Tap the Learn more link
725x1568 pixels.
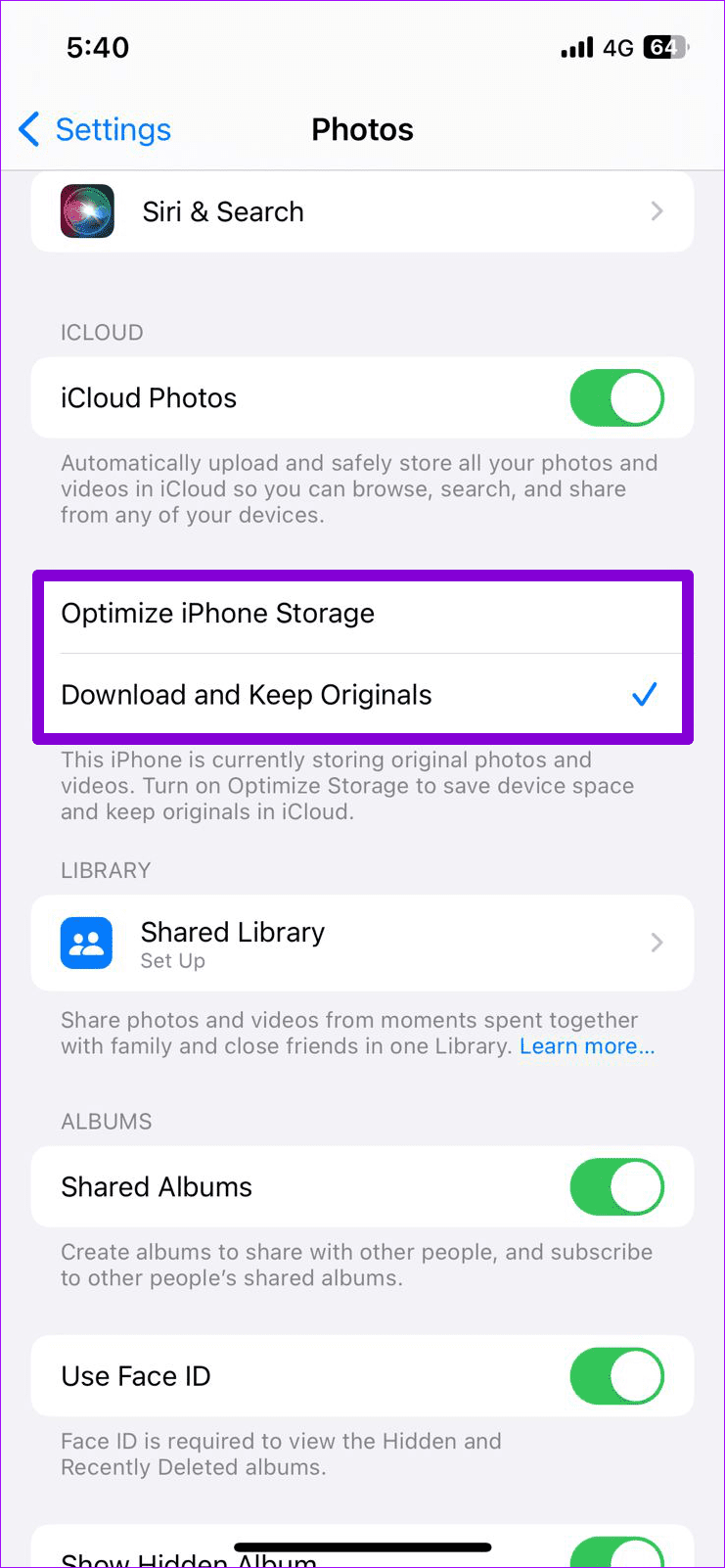point(586,1045)
